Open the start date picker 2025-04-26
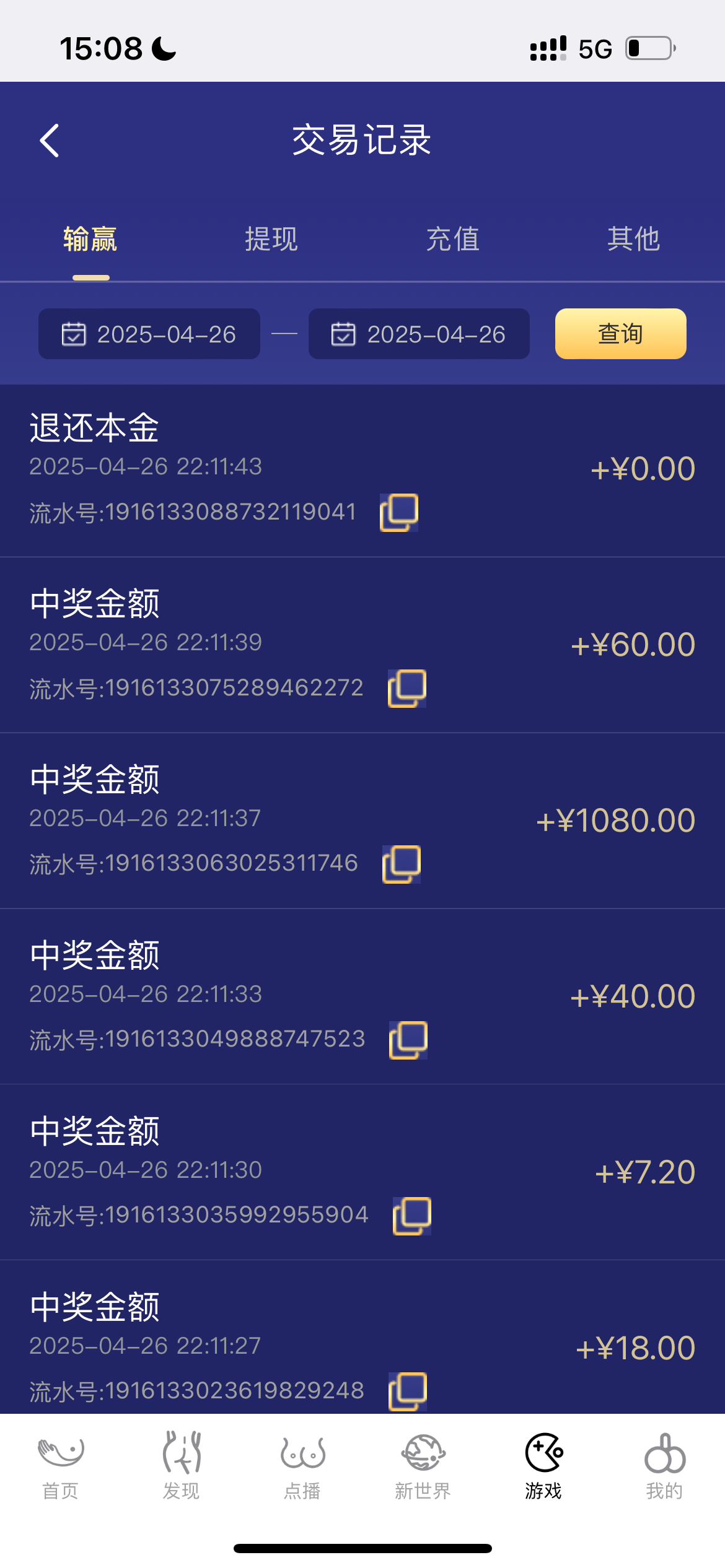 [x=149, y=334]
